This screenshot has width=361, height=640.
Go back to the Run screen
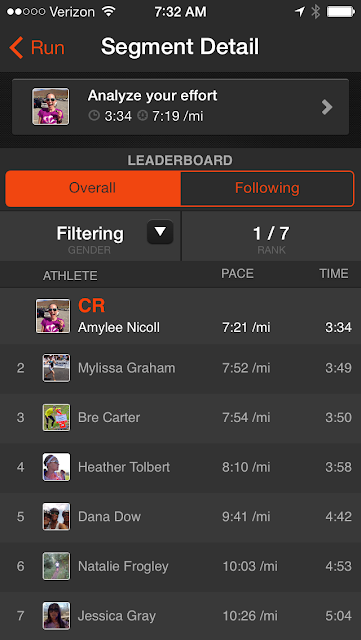tap(37, 47)
